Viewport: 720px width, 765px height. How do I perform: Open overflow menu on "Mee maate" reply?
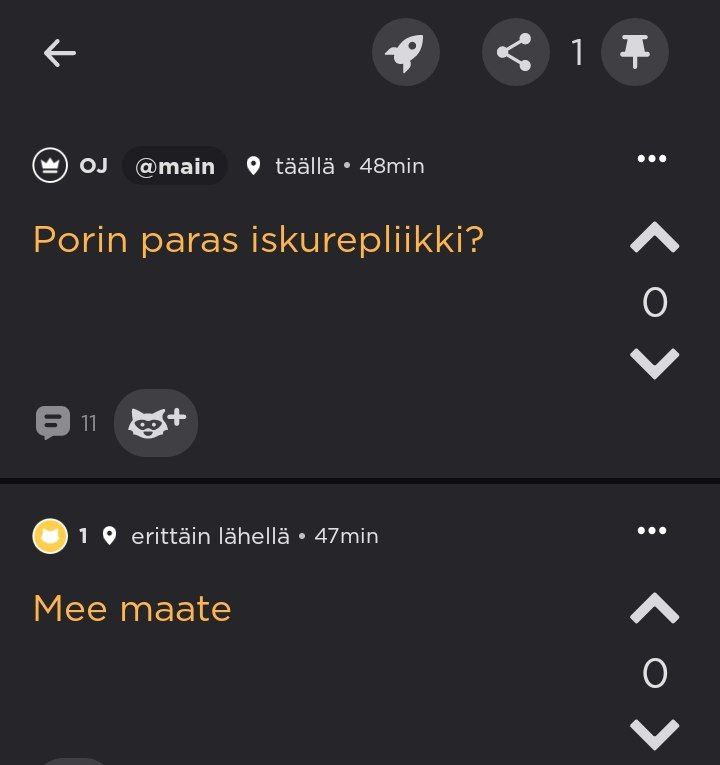(x=652, y=531)
